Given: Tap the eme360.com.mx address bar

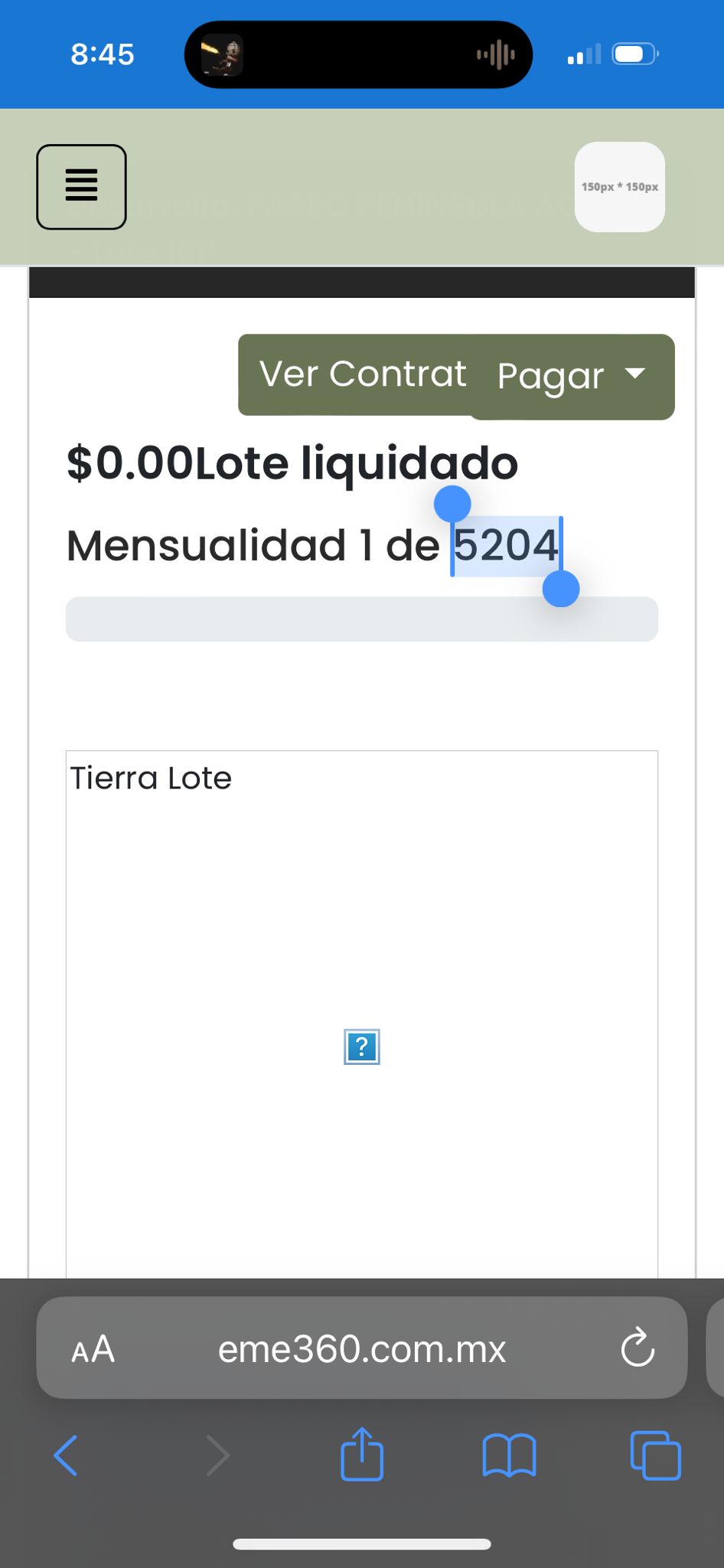Looking at the screenshot, I should (361, 1348).
